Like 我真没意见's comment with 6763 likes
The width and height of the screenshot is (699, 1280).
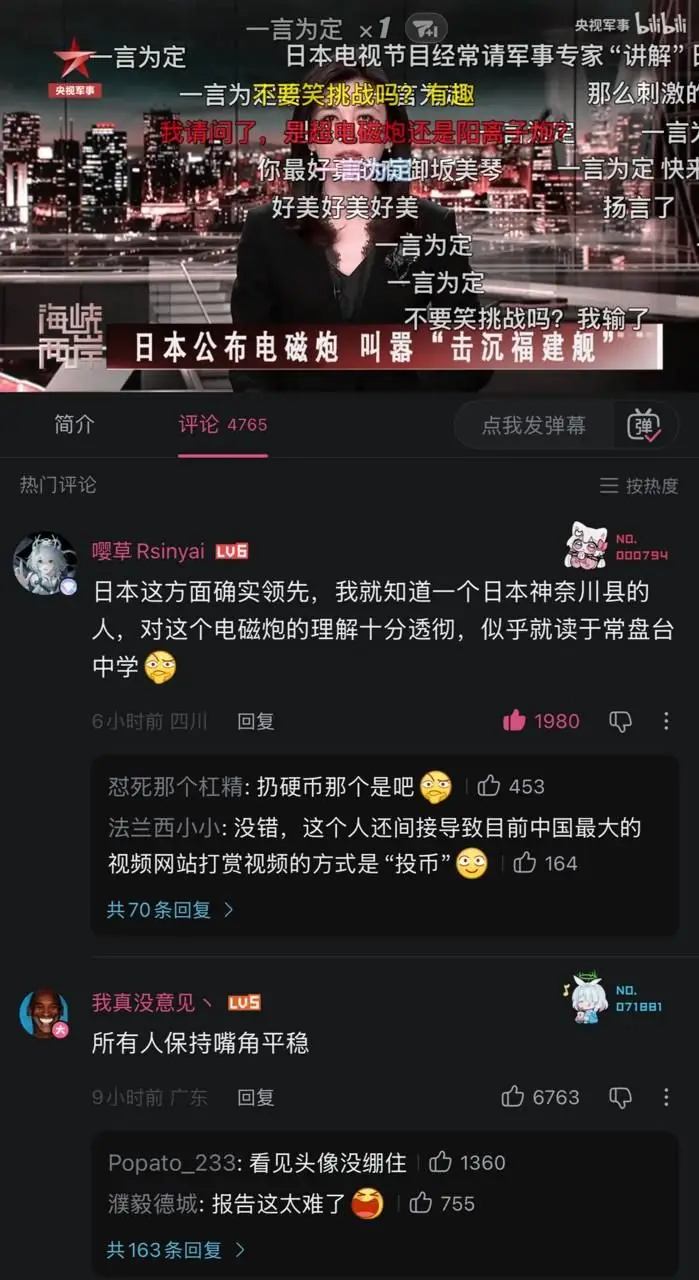(514, 1097)
